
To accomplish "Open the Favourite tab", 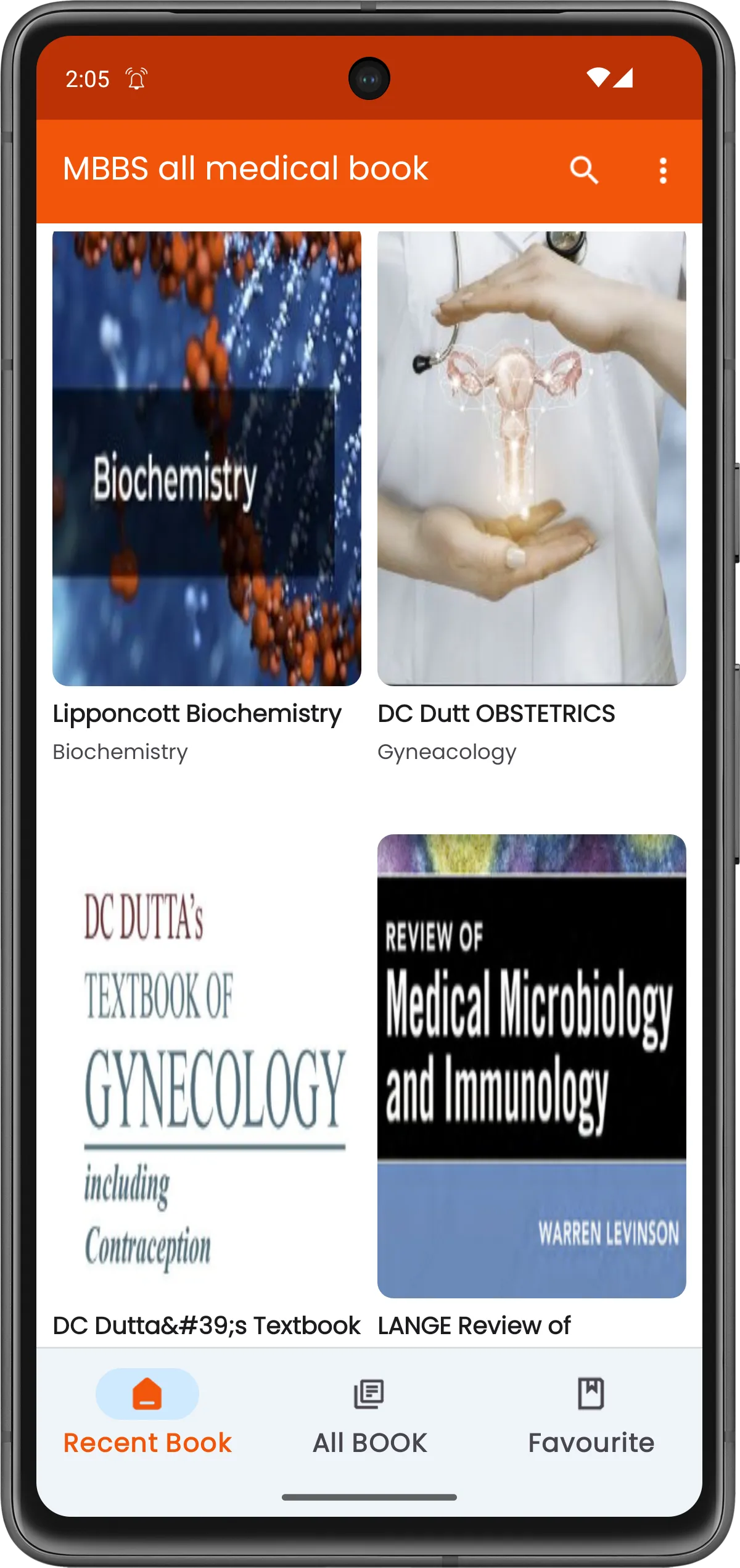I will (591, 1443).
